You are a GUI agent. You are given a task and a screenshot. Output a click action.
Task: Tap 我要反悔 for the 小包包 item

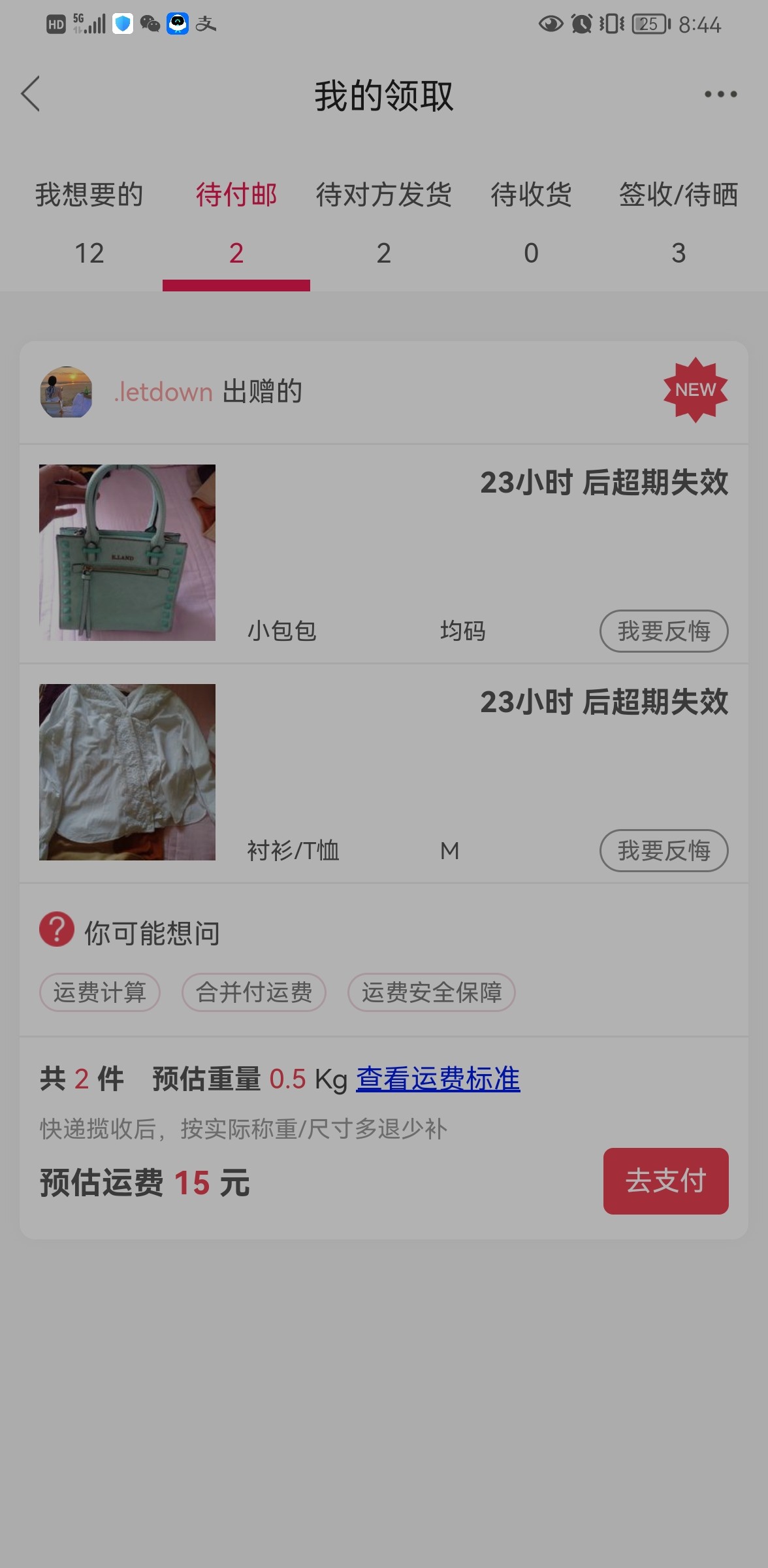[x=664, y=631]
